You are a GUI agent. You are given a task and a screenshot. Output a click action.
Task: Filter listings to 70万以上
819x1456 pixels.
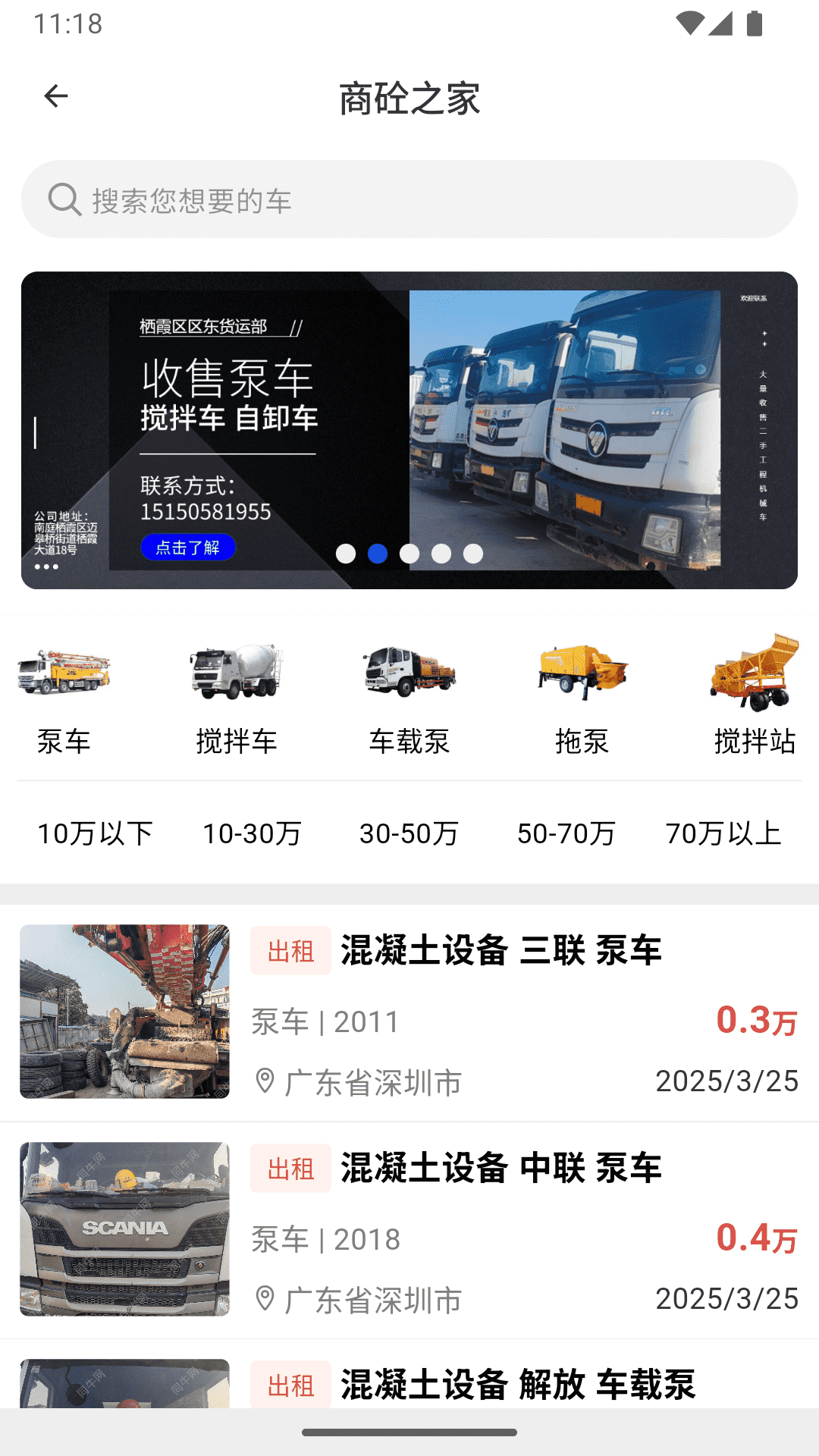click(x=723, y=833)
